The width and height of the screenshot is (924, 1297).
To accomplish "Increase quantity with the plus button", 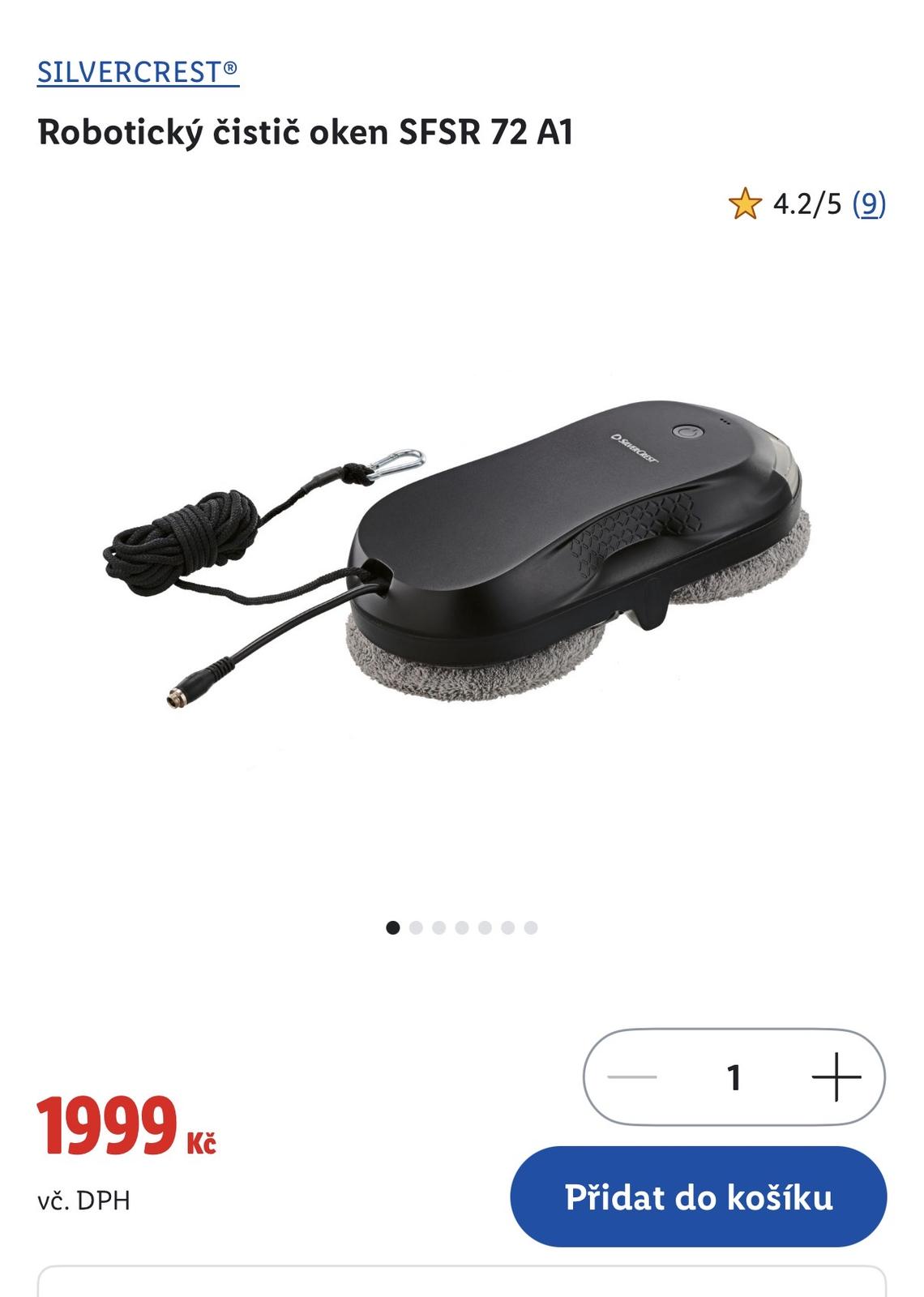I will click(836, 1077).
